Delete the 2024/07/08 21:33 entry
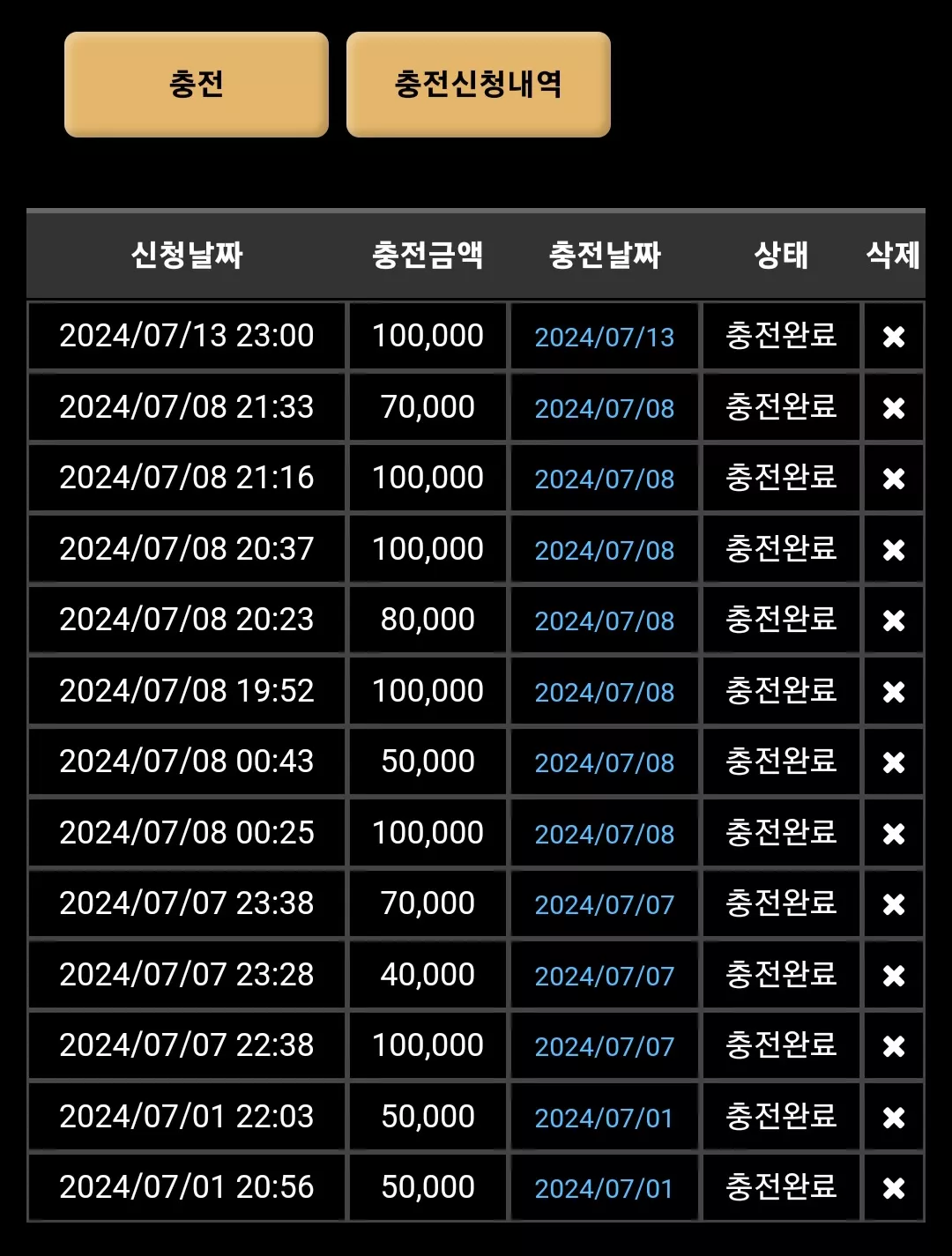Screen dimensions: 952x1256 coord(894,408)
